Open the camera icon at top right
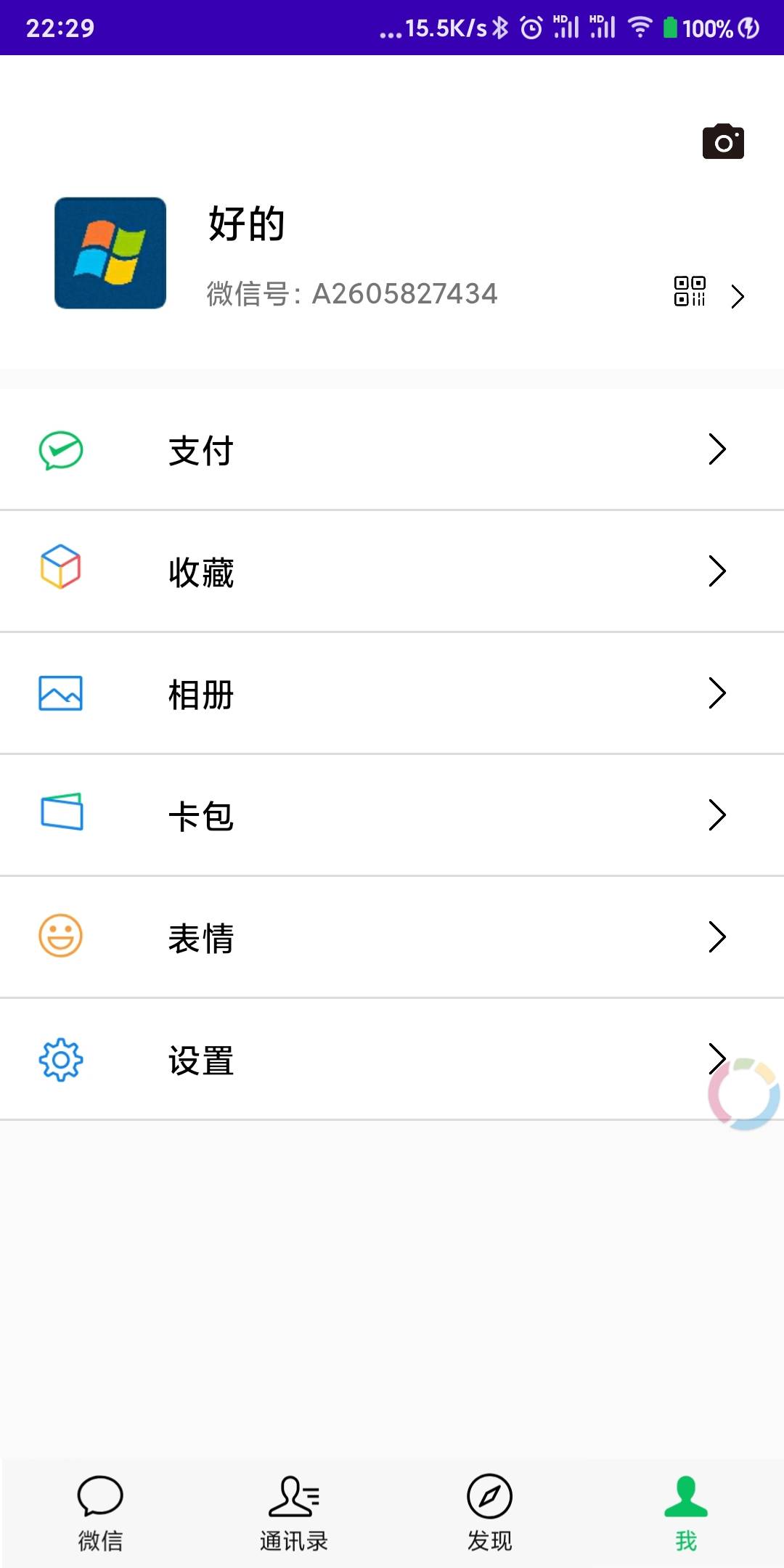Viewport: 784px width, 1568px height. click(723, 141)
